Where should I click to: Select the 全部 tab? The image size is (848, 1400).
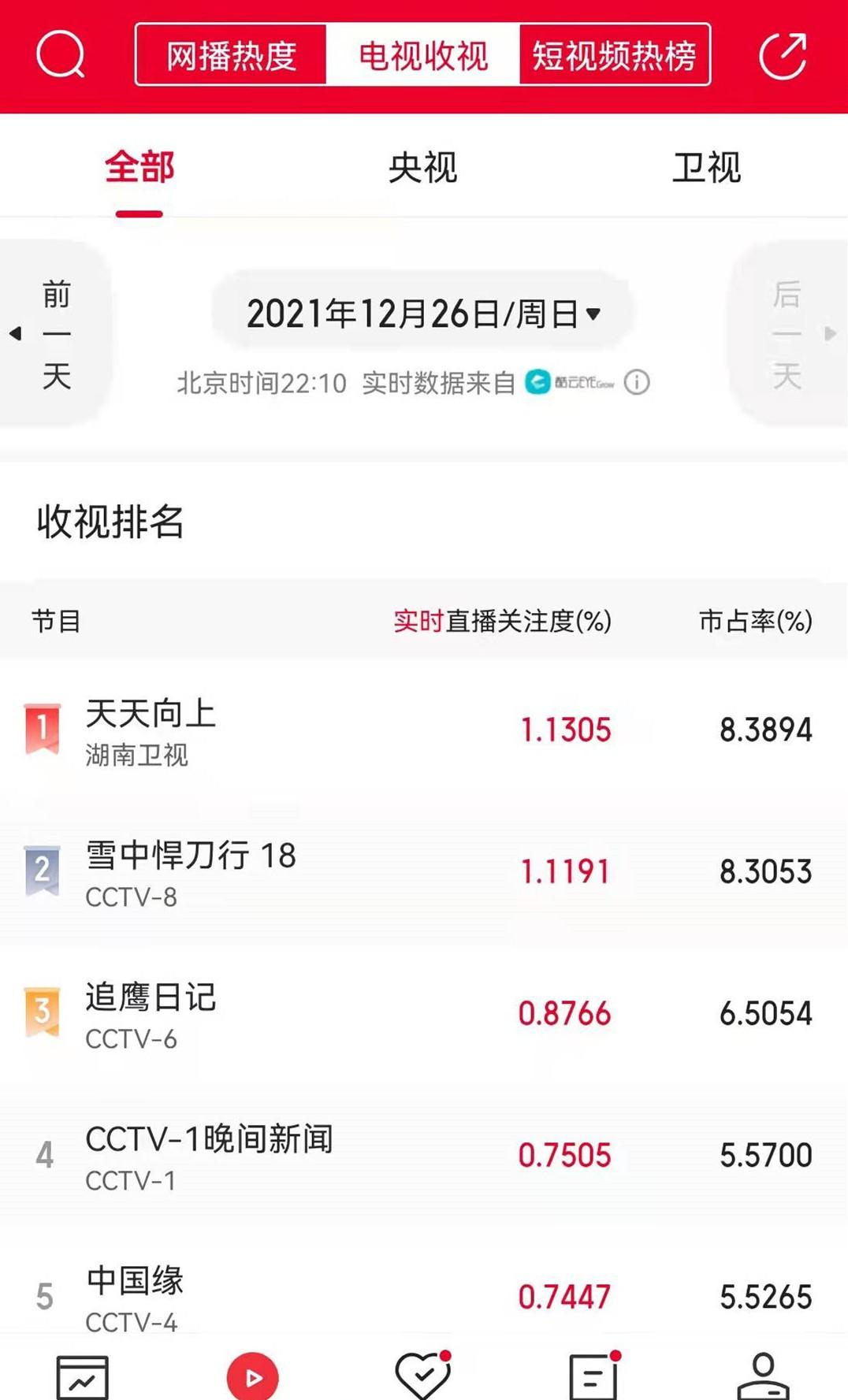[139, 167]
